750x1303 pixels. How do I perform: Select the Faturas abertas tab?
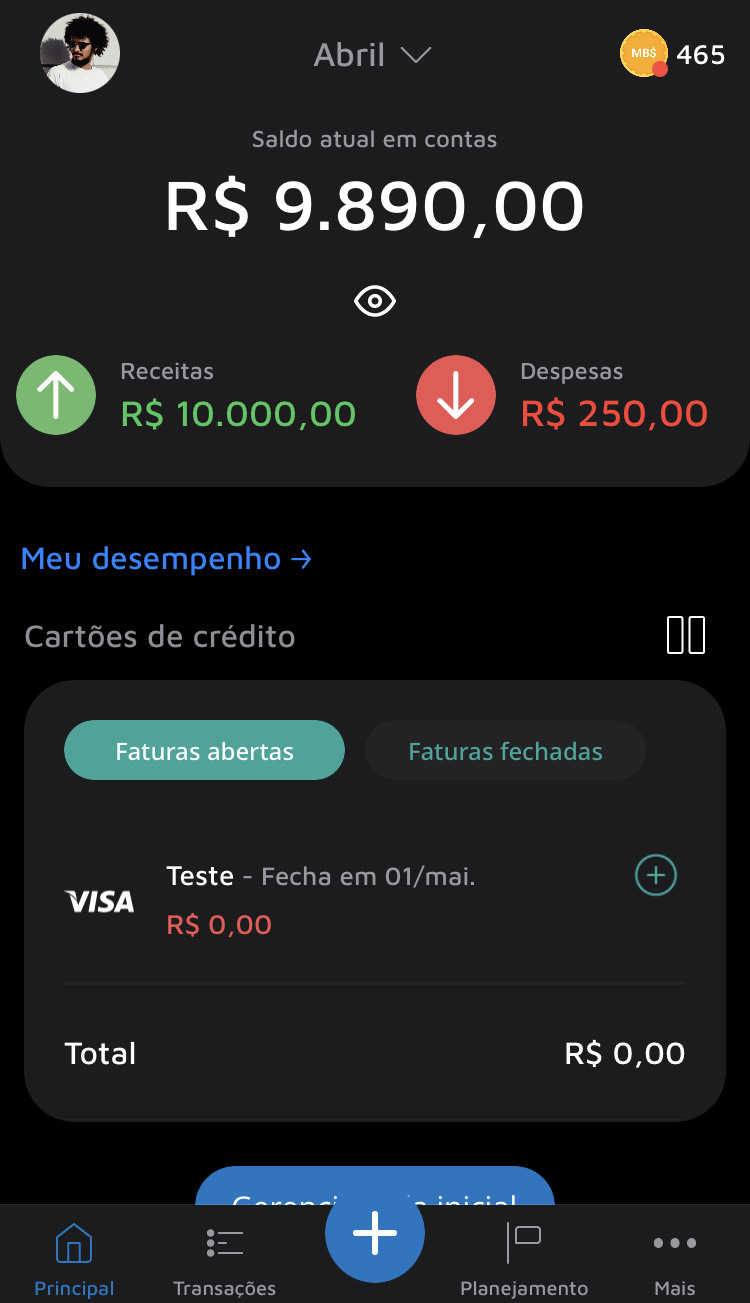click(x=205, y=750)
